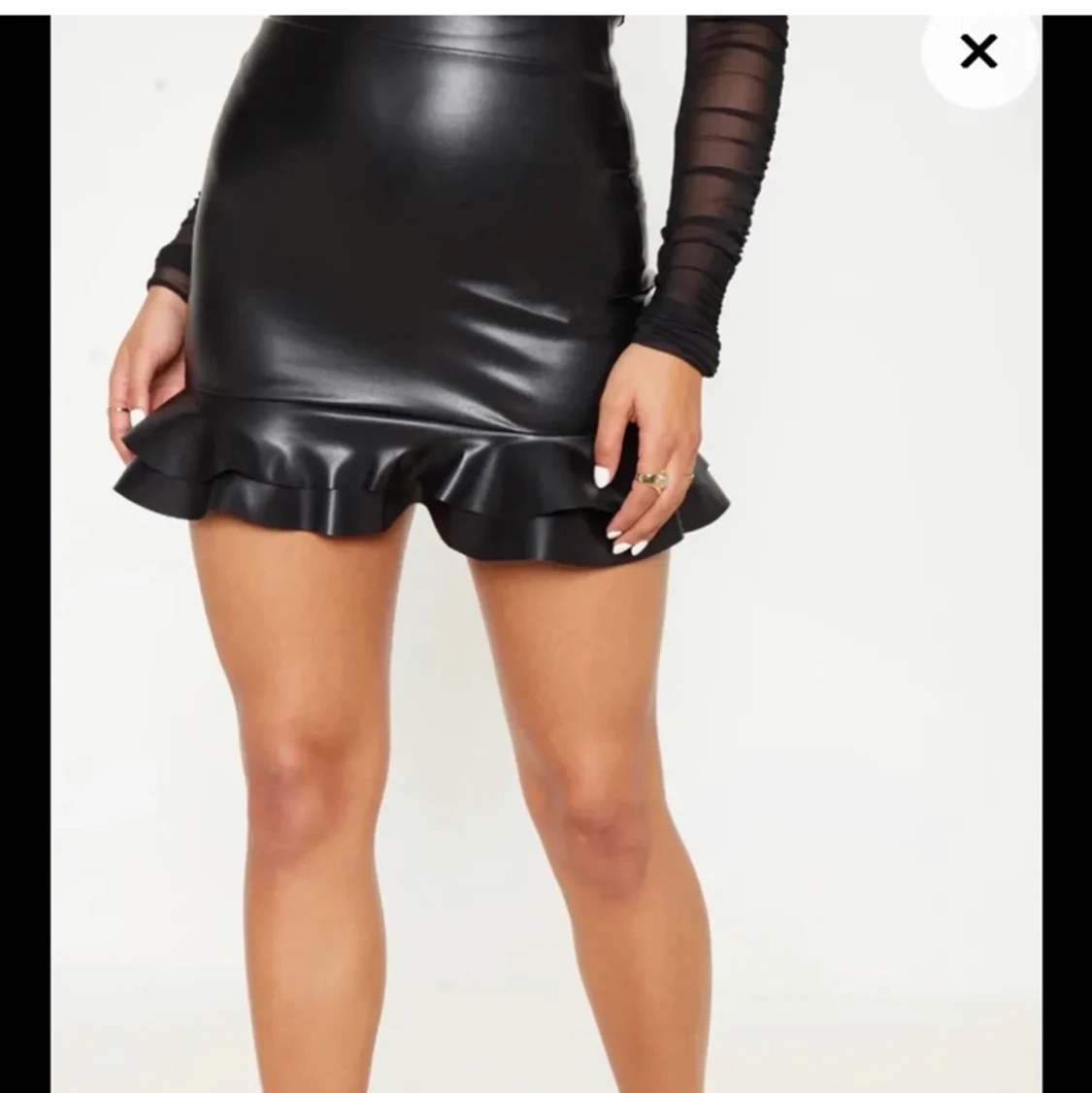Close the full-screen product image viewer
This screenshot has height=1093, width=1092.
[x=977, y=50]
